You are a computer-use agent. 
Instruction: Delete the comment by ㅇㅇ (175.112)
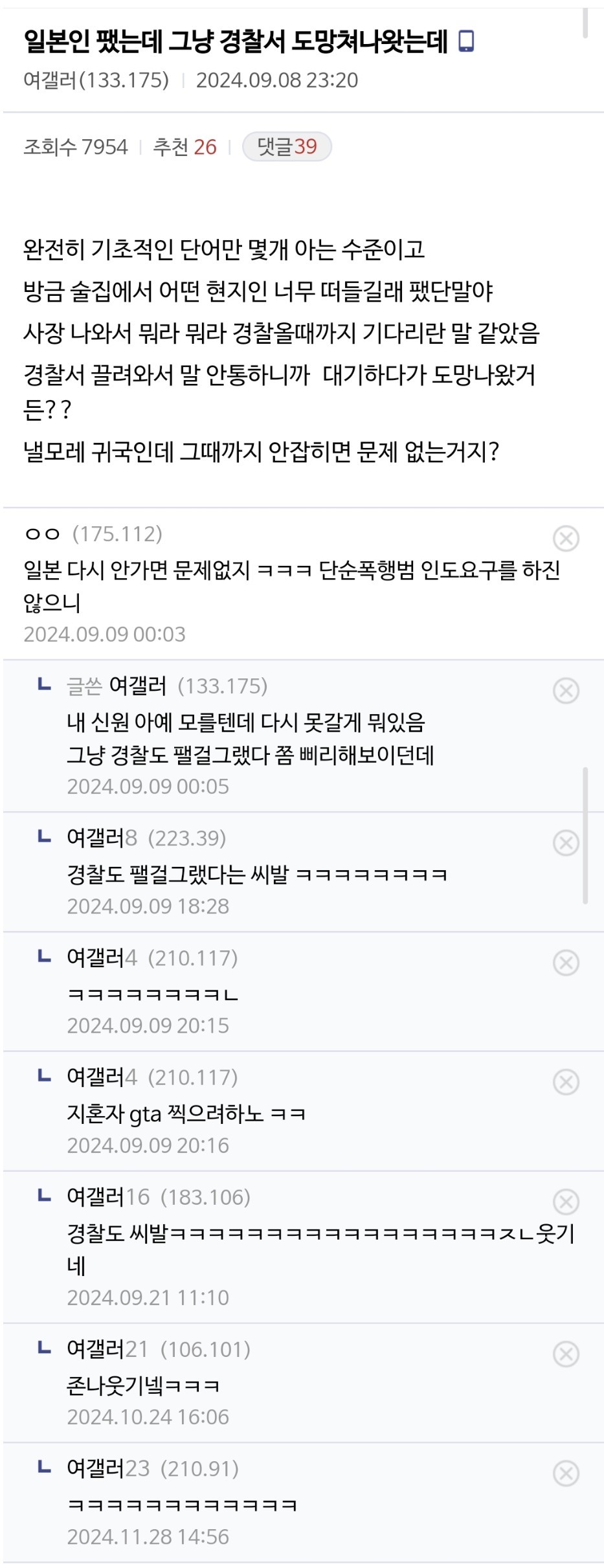[566, 538]
